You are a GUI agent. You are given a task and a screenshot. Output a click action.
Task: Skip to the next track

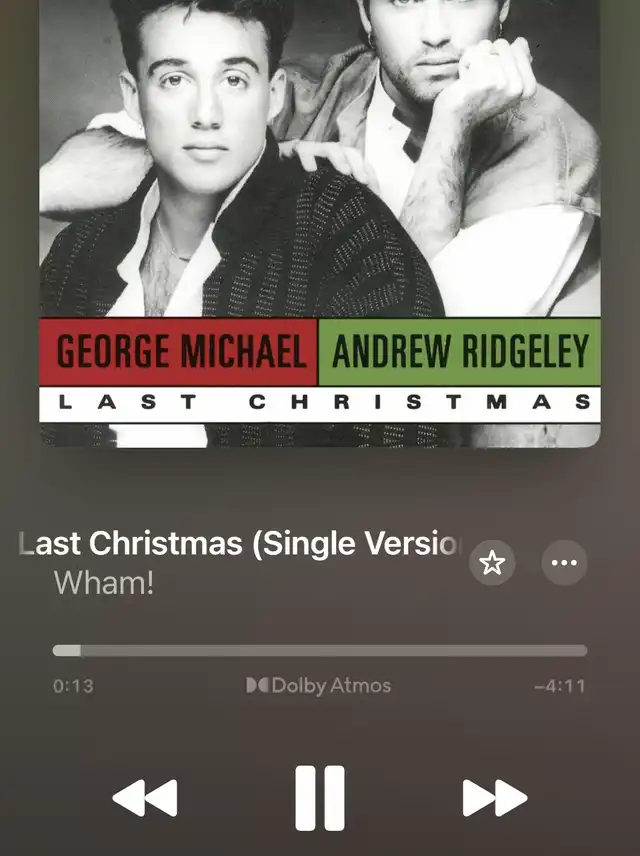(494, 798)
